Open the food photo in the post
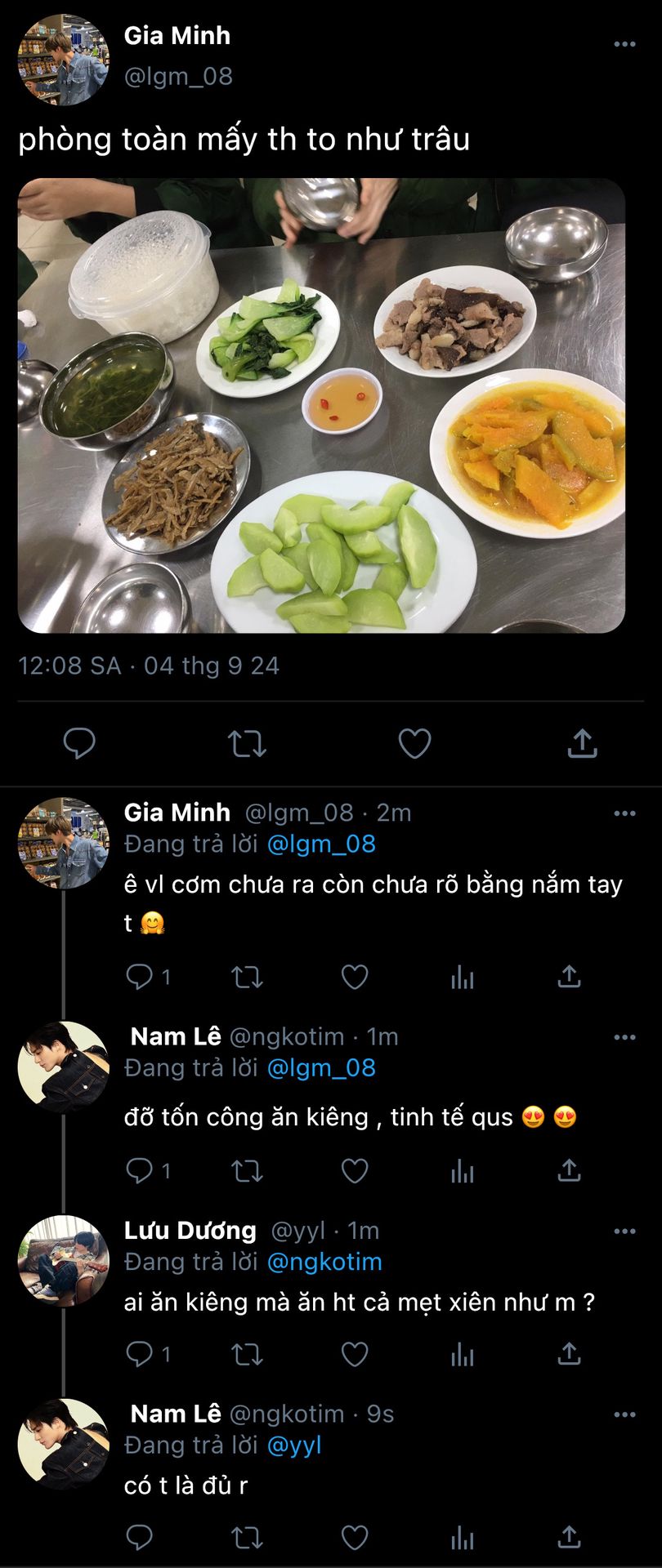The image size is (662, 1568). coord(321,405)
